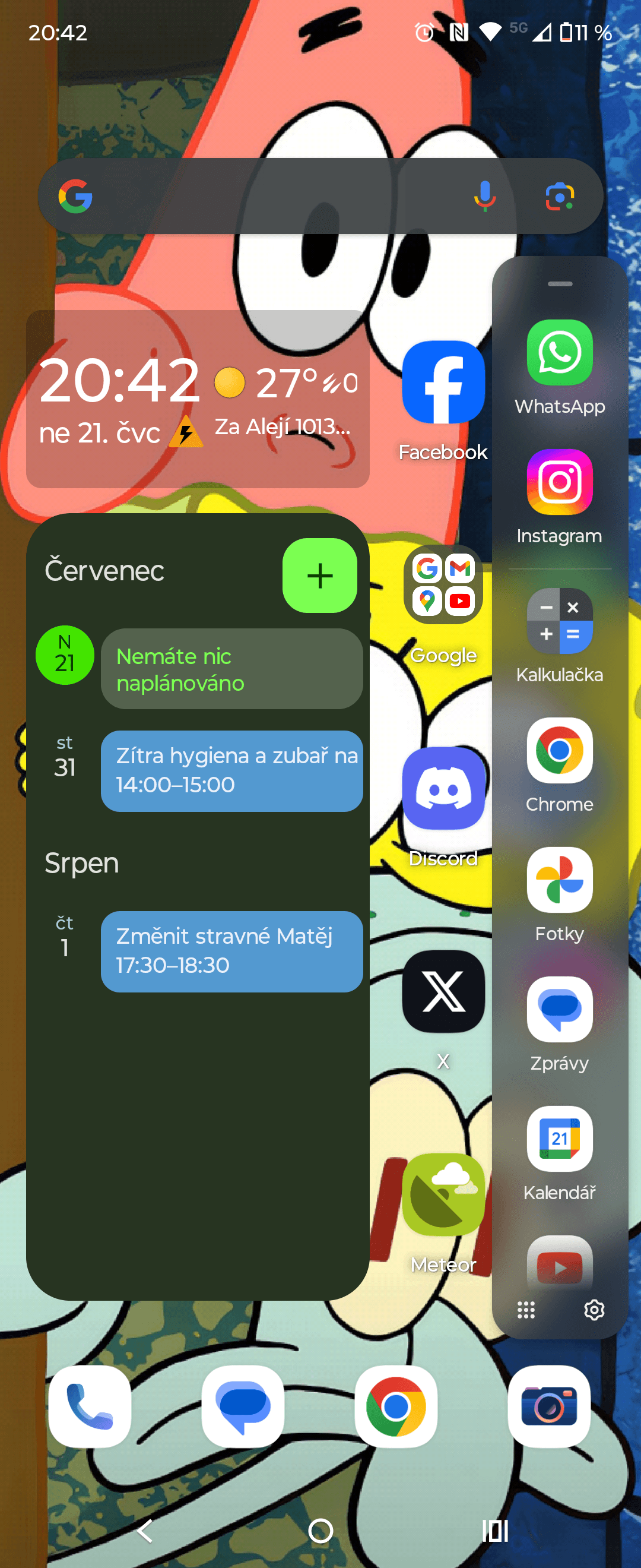This screenshot has height=1568, width=641.
Task: Open Google Lens camera search
Action: tap(560, 196)
